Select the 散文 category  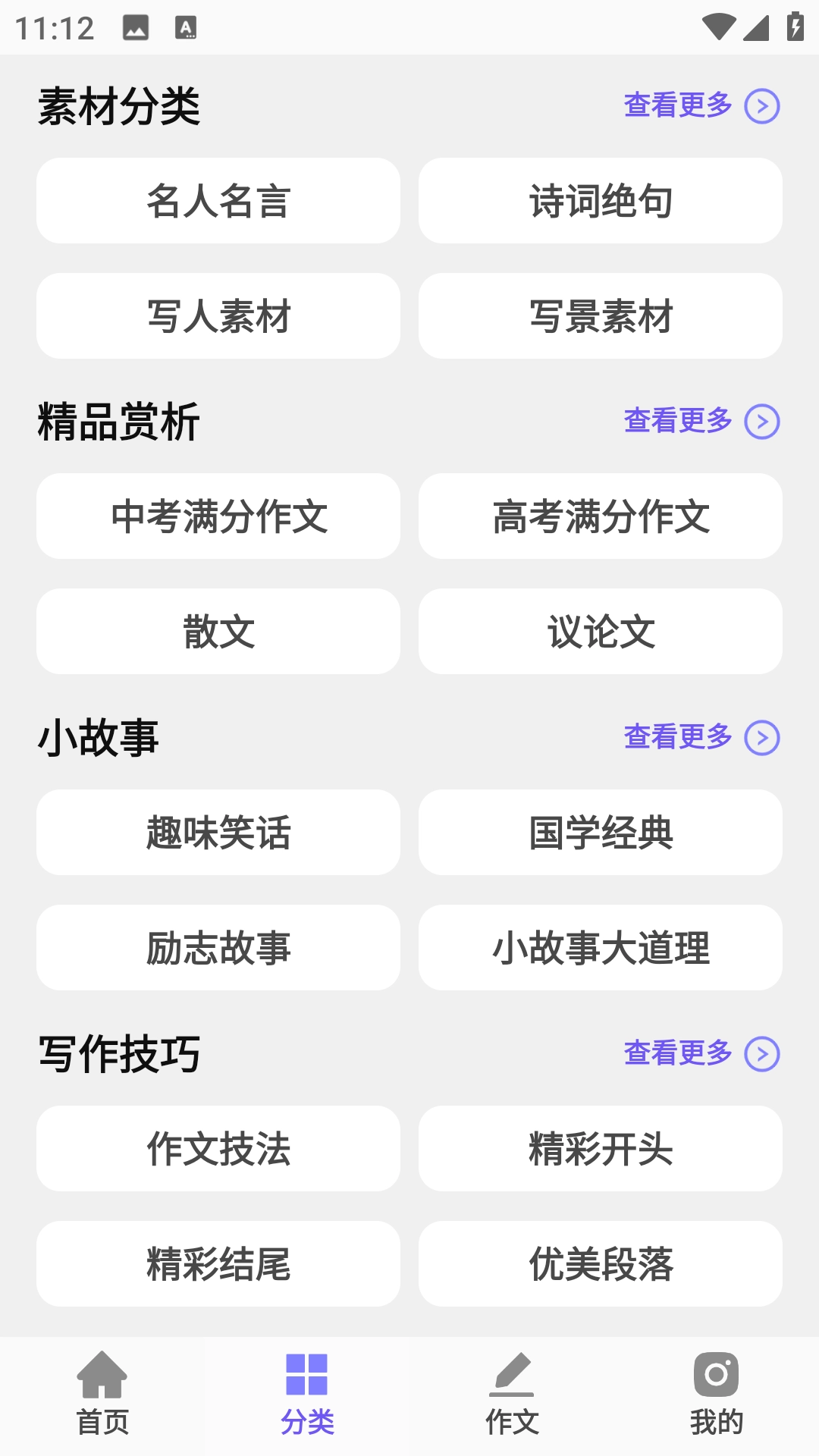218,632
